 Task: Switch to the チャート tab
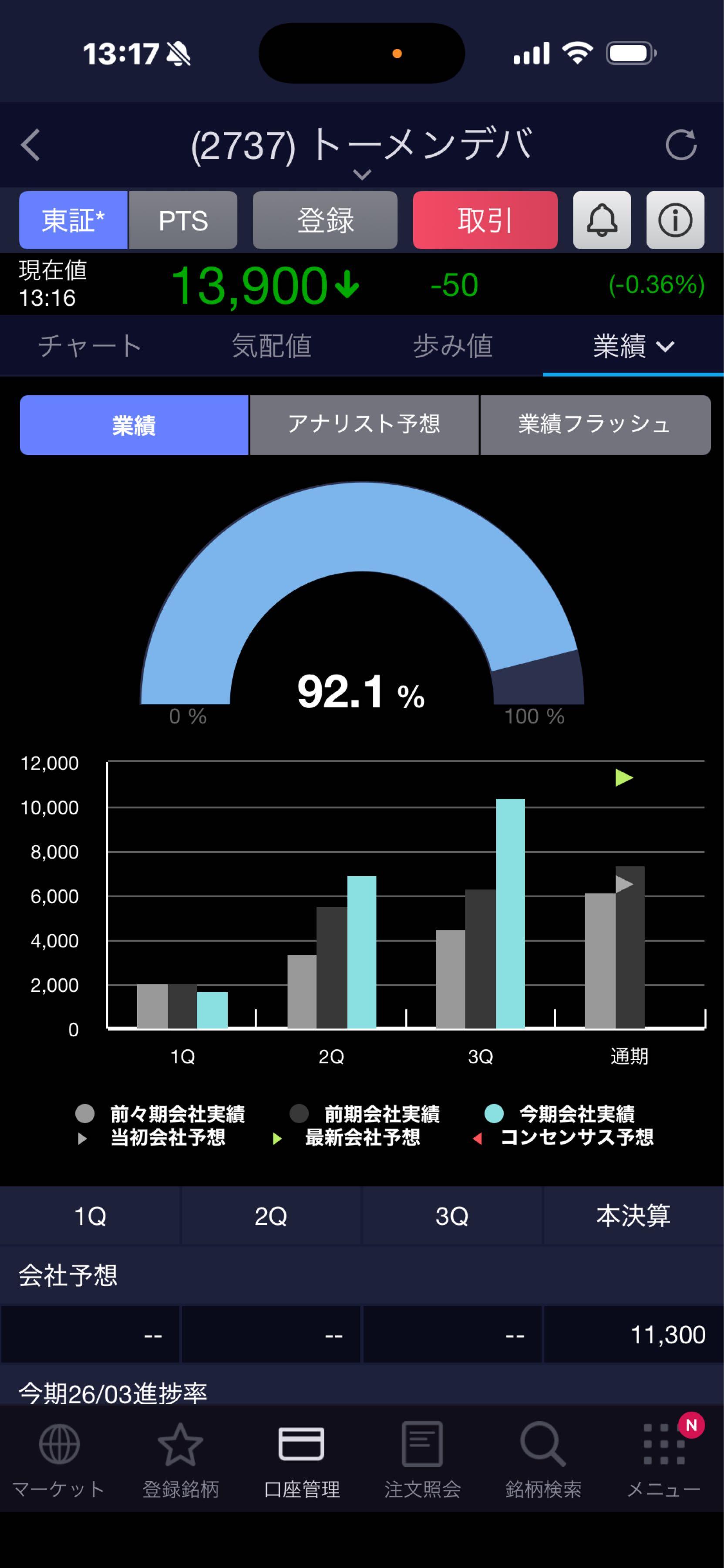(x=90, y=346)
